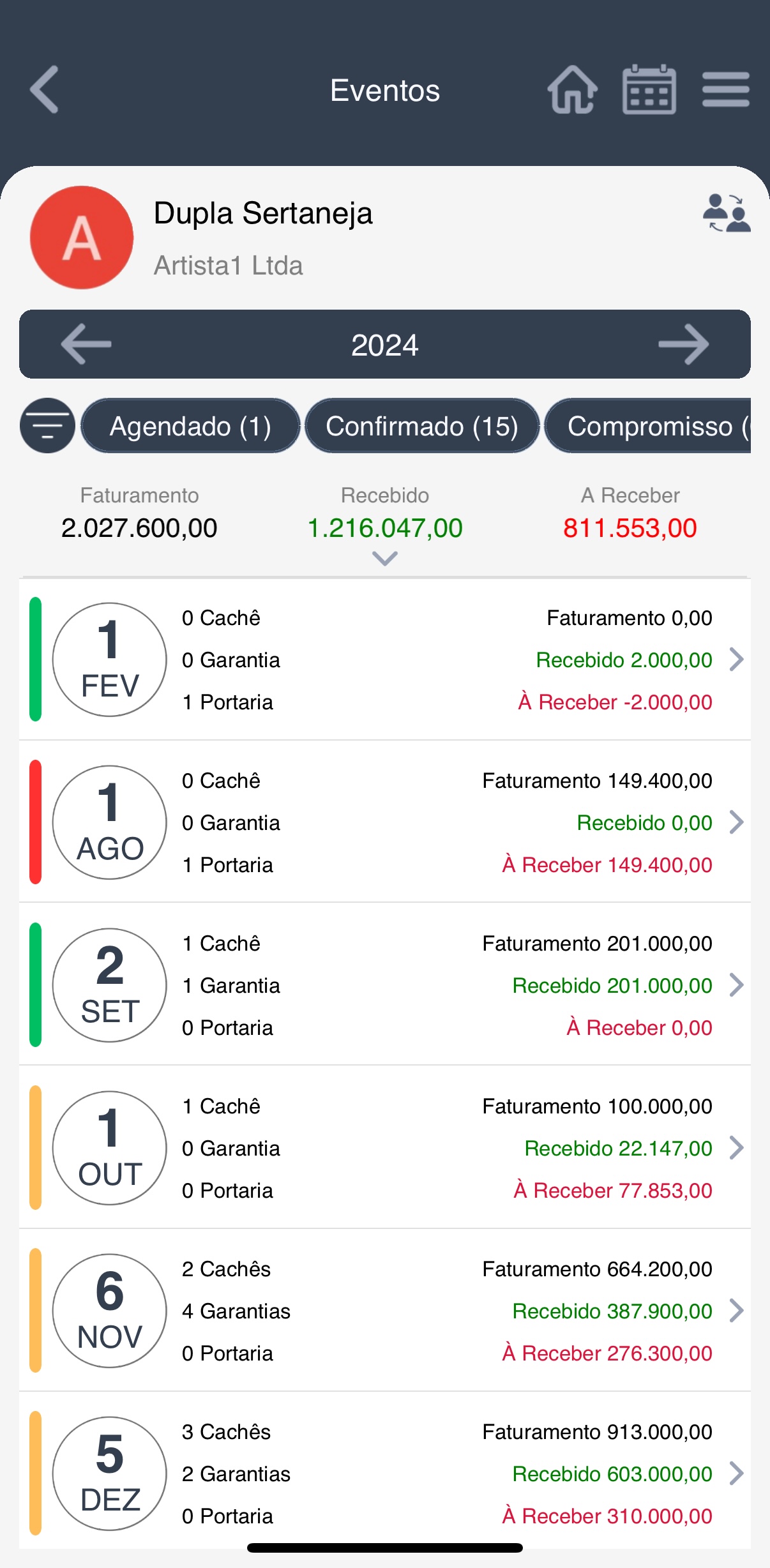The width and height of the screenshot is (770, 1568).
Task: Go back from the Eventos screen
Action: (x=45, y=90)
